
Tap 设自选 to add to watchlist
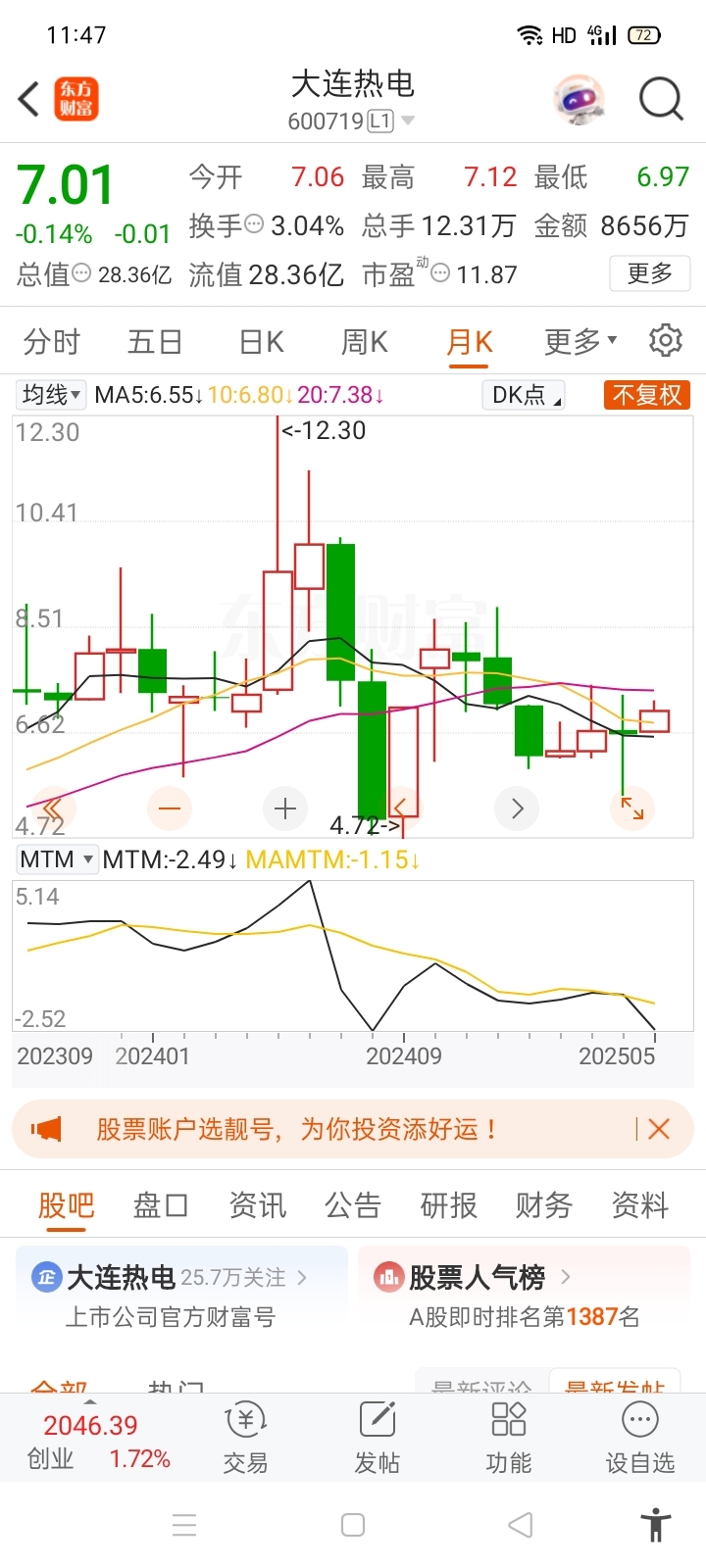pos(639,1437)
